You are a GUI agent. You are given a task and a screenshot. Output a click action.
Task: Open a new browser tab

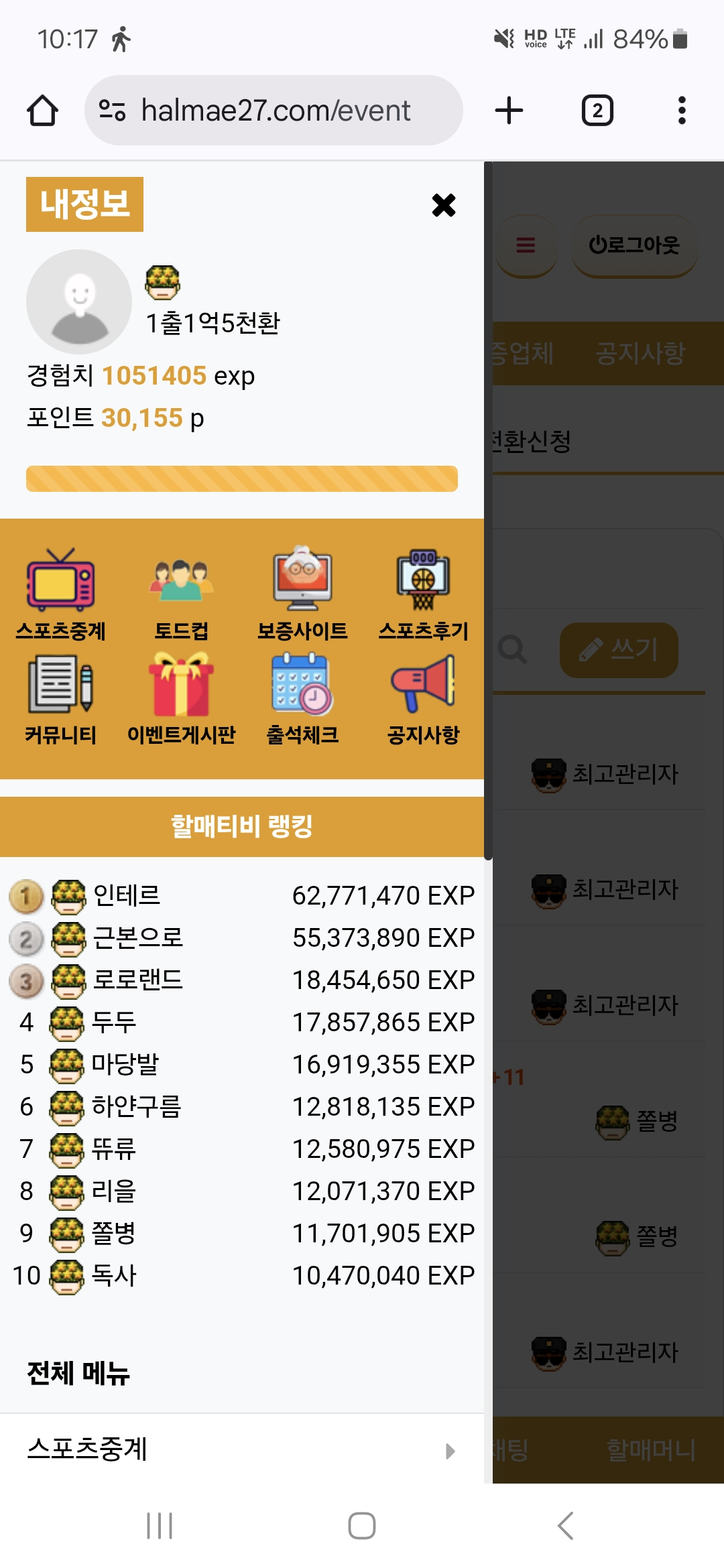click(509, 111)
